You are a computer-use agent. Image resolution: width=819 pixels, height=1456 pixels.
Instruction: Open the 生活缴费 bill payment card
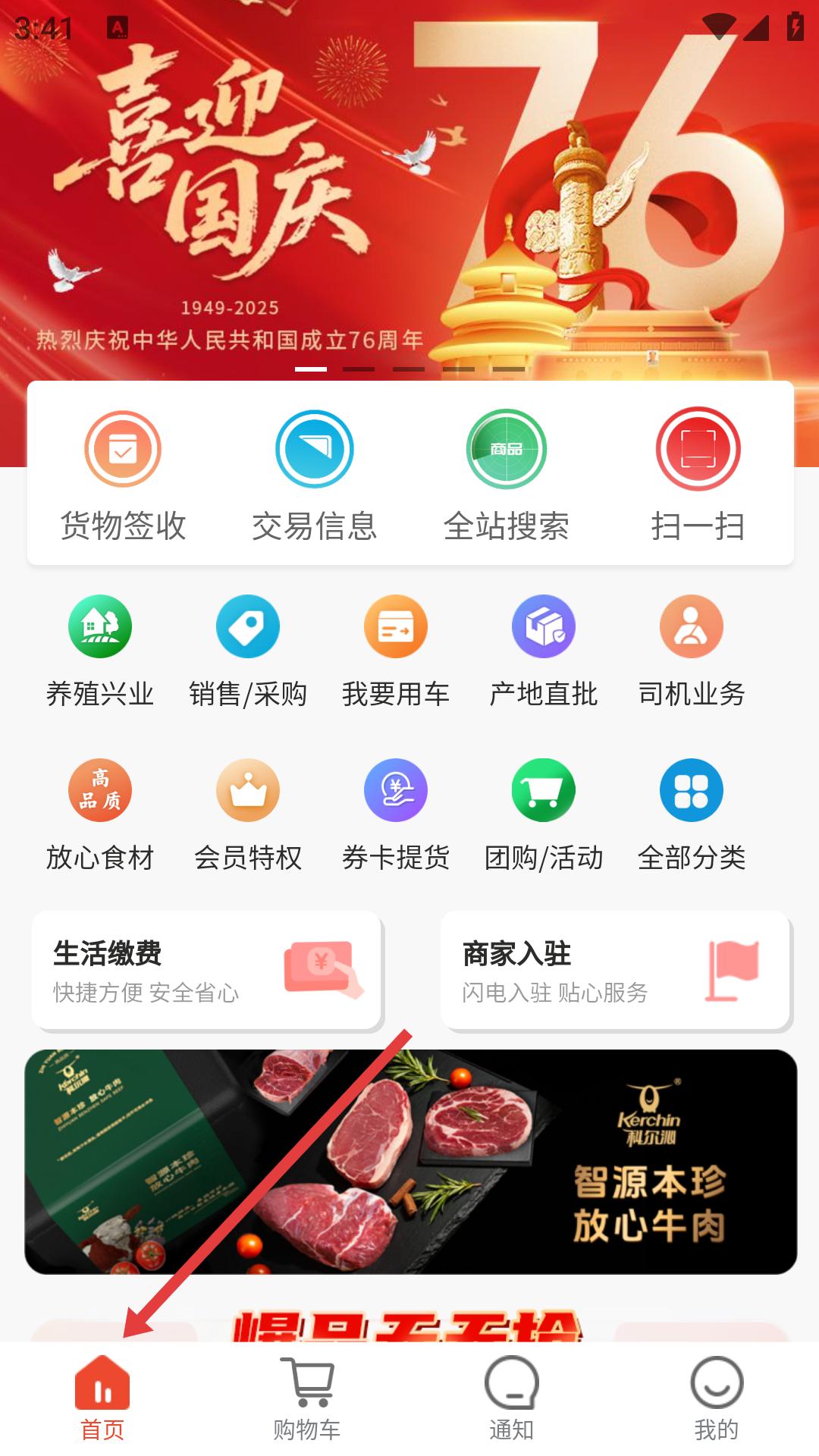[x=206, y=971]
